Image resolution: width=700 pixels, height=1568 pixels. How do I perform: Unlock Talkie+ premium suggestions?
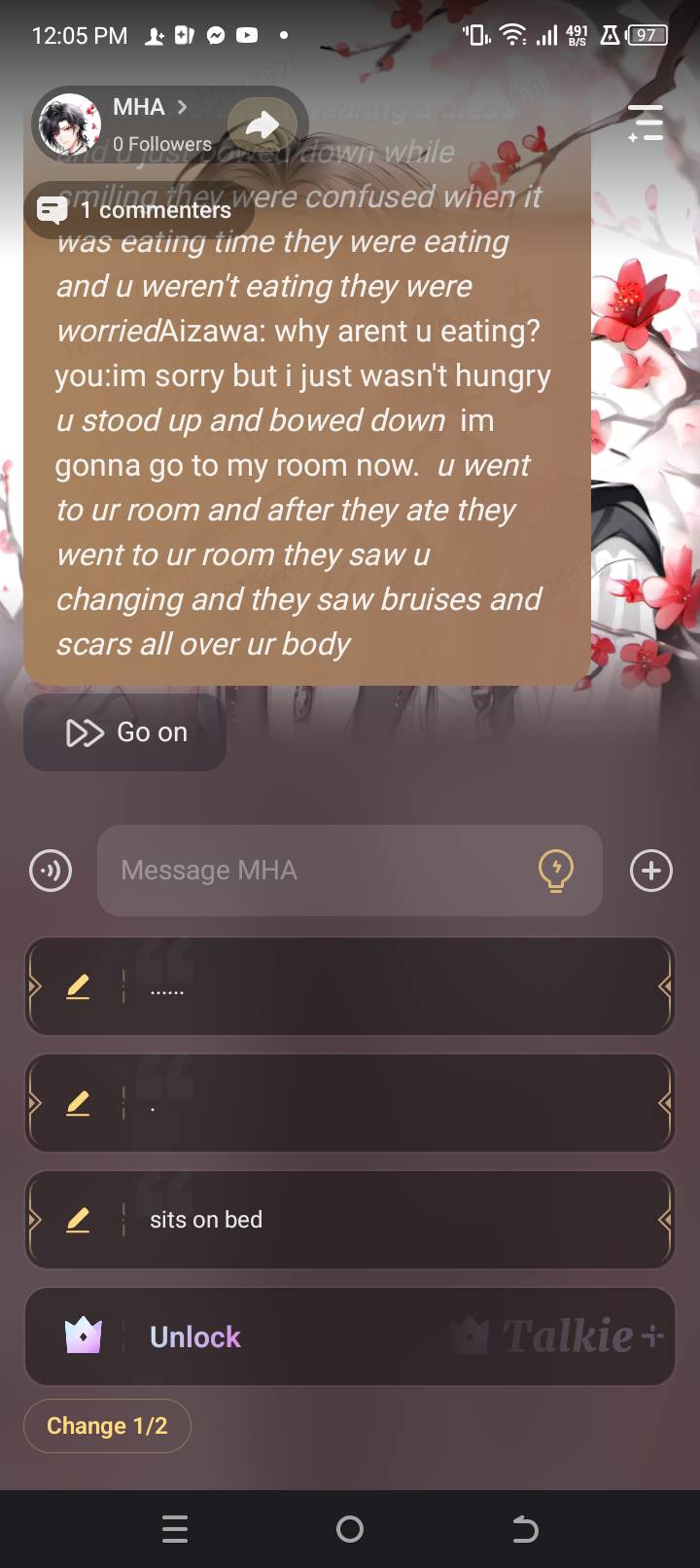pos(350,1336)
